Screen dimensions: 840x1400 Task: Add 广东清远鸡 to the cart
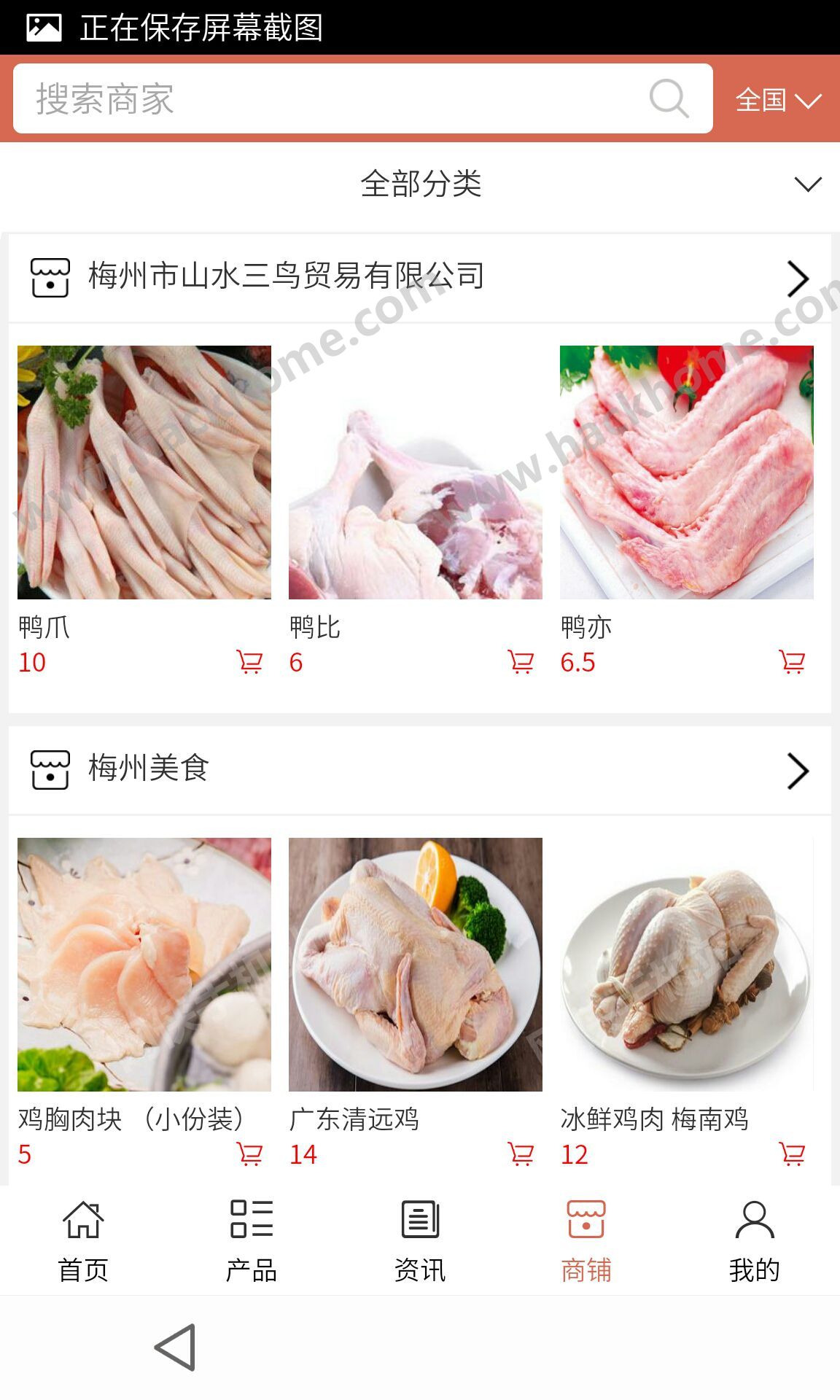click(x=521, y=1154)
